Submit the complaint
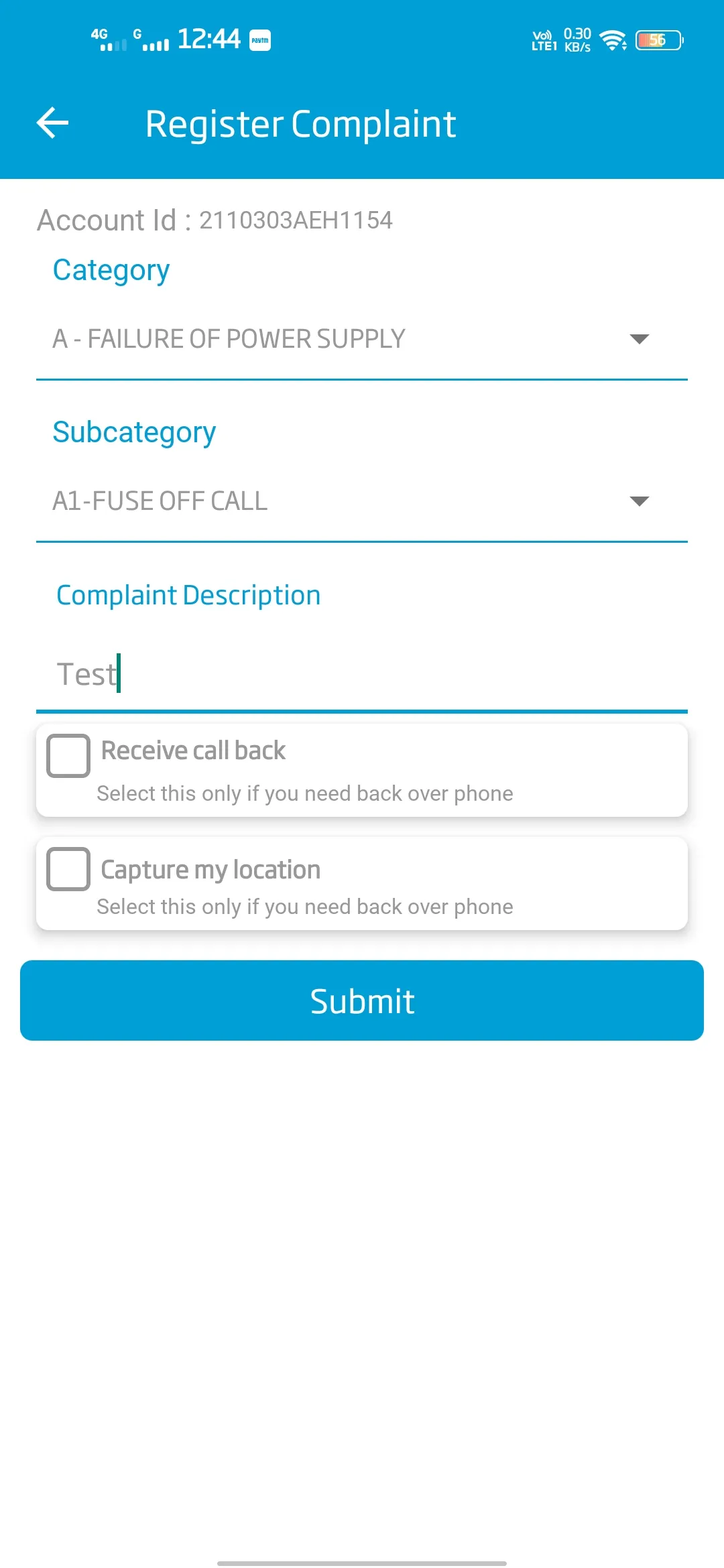The image size is (724, 1568). (x=362, y=1000)
